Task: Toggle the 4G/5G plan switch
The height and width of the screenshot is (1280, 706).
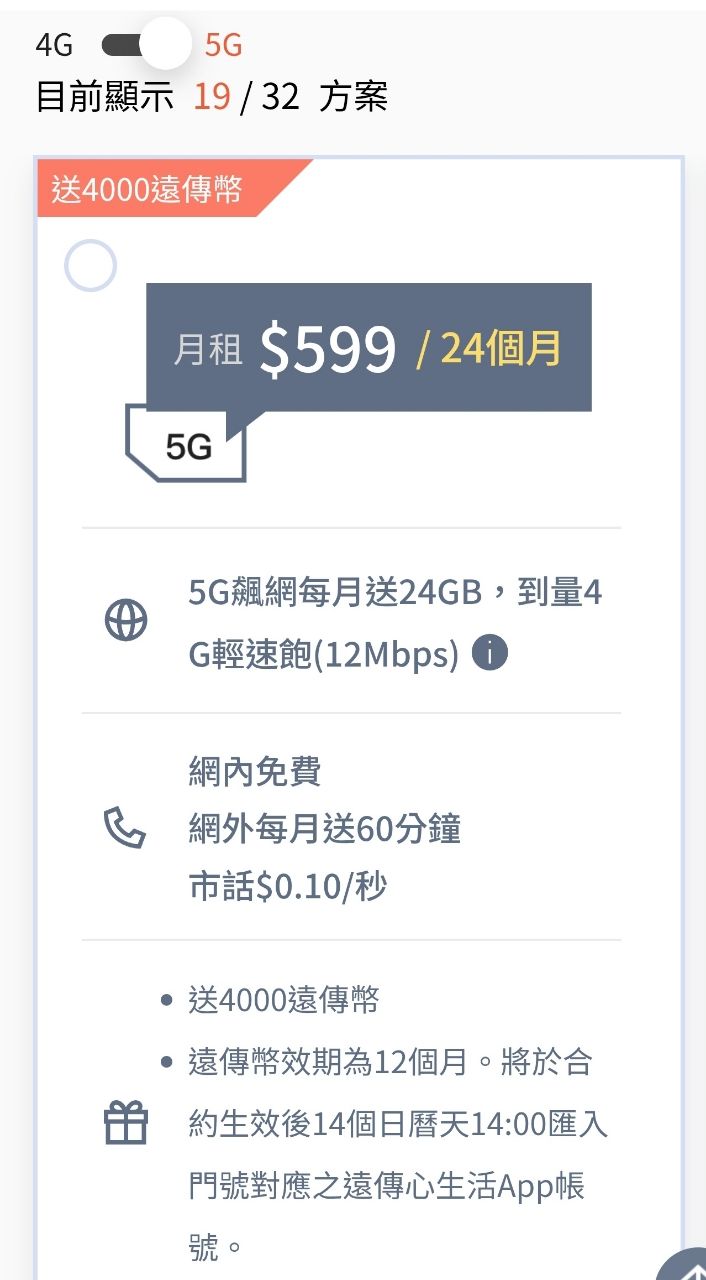Action: pyautogui.click(x=146, y=44)
